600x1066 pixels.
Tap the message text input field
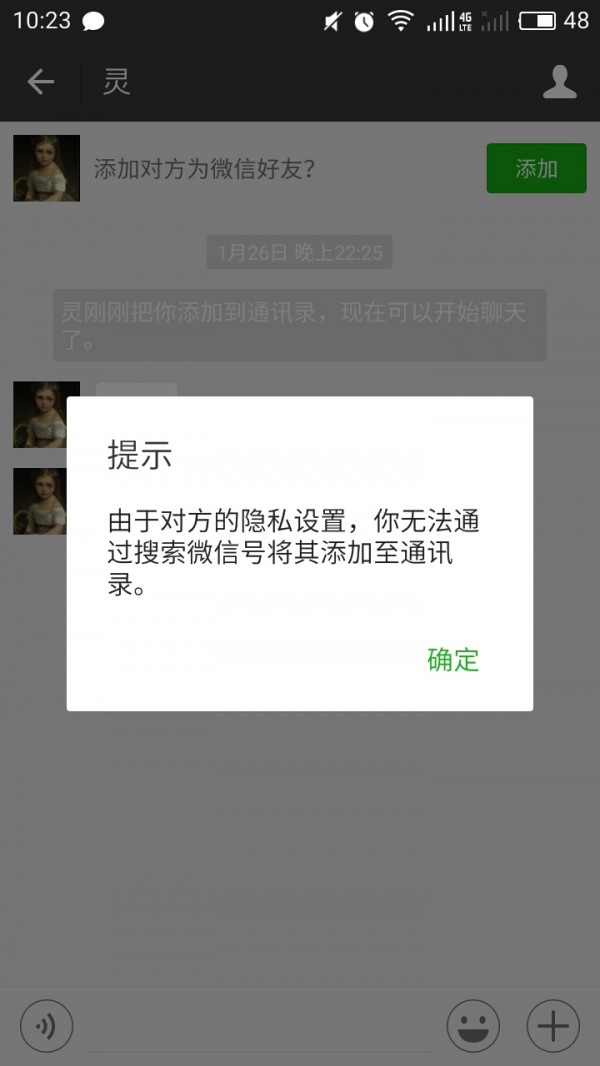[x=260, y=1025]
